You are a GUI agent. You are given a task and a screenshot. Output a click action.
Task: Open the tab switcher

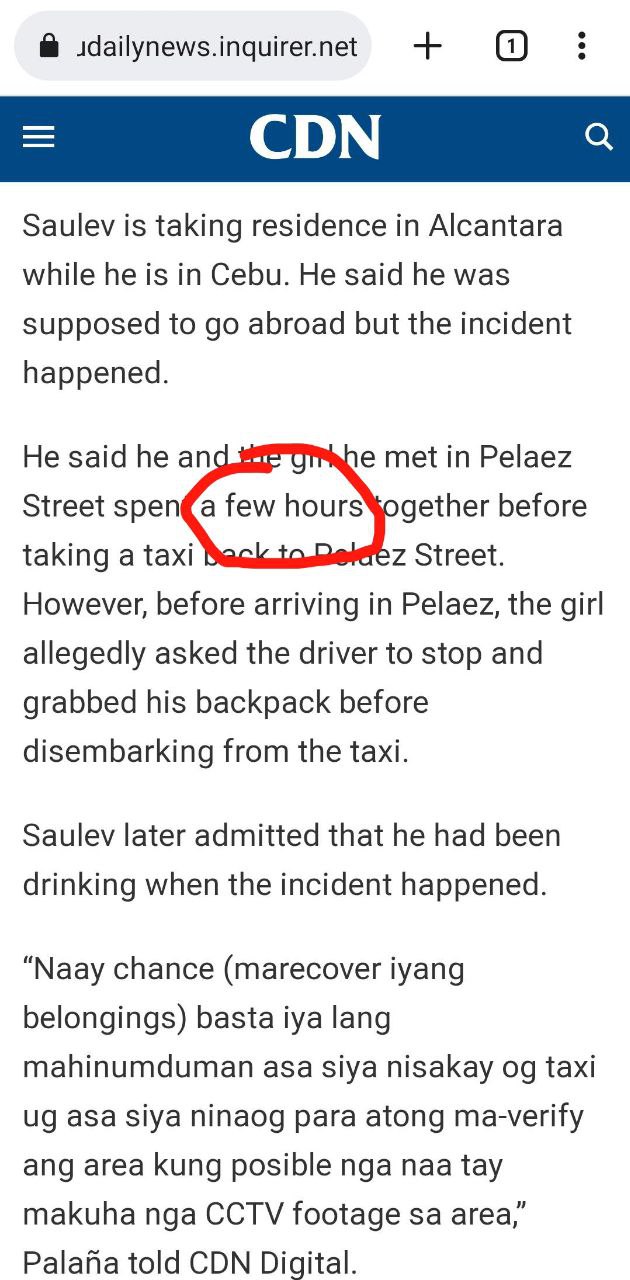[511, 46]
